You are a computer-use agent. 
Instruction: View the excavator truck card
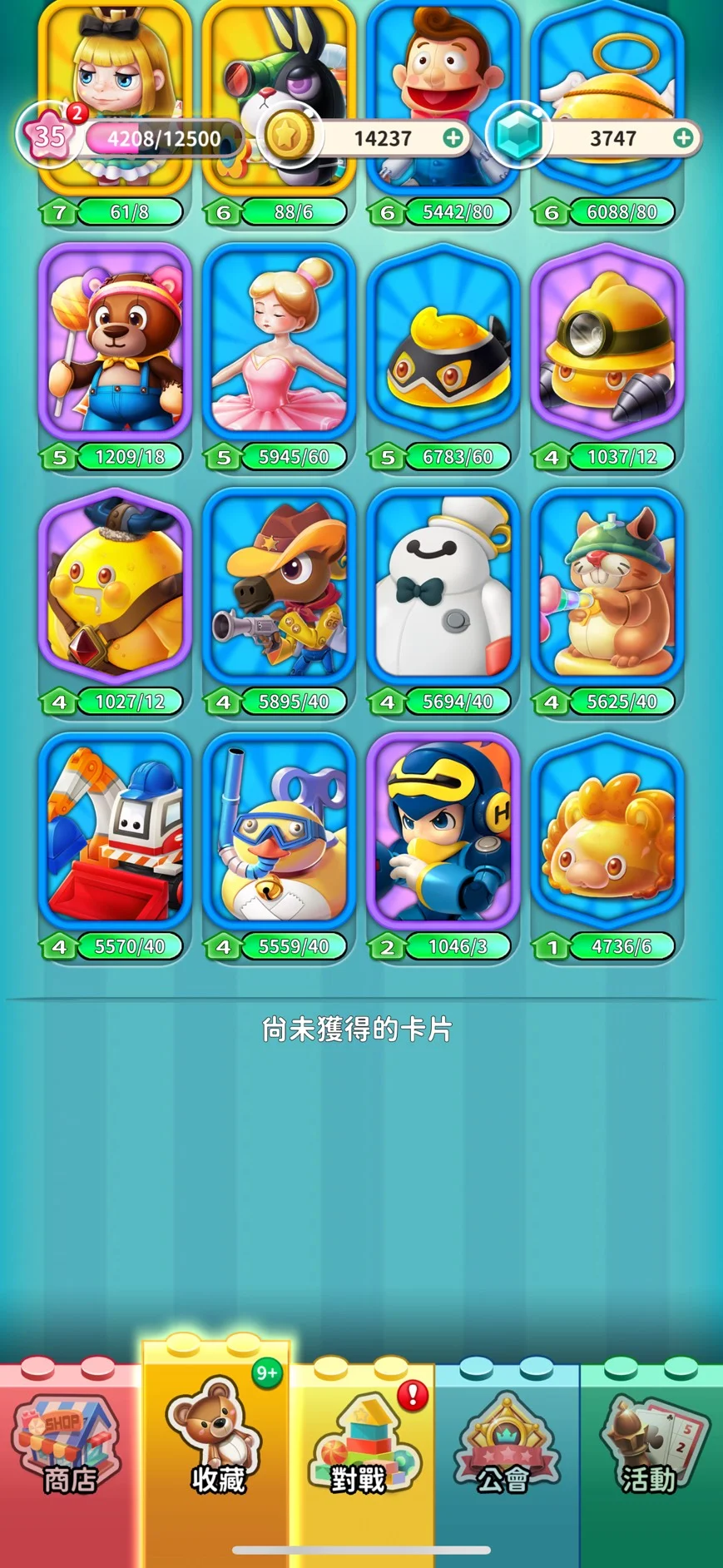(x=115, y=832)
